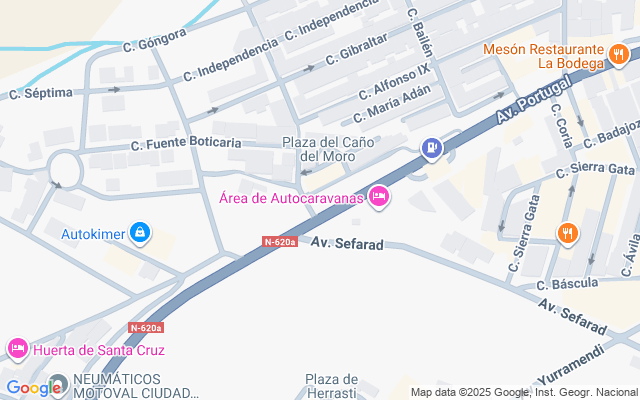Open the Autokimer map marker

coord(140,235)
